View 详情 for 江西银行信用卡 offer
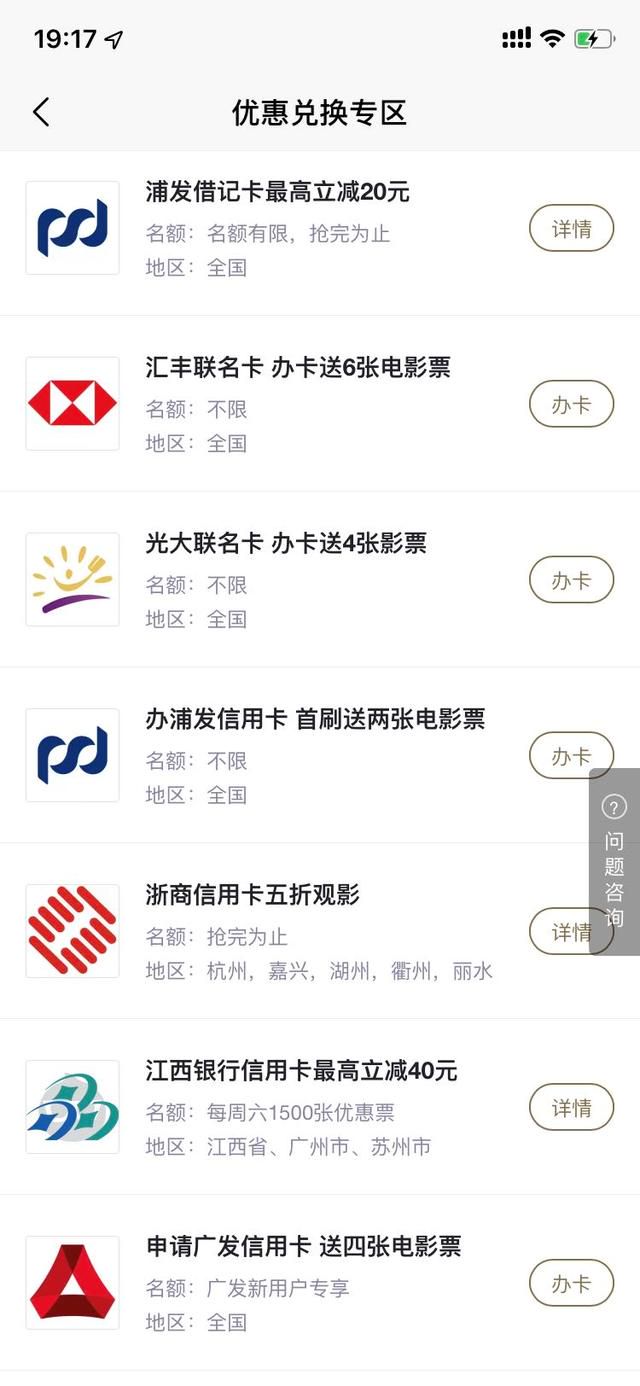The image size is (640, 1386). pyautogui.click(x=571, y=1107)
